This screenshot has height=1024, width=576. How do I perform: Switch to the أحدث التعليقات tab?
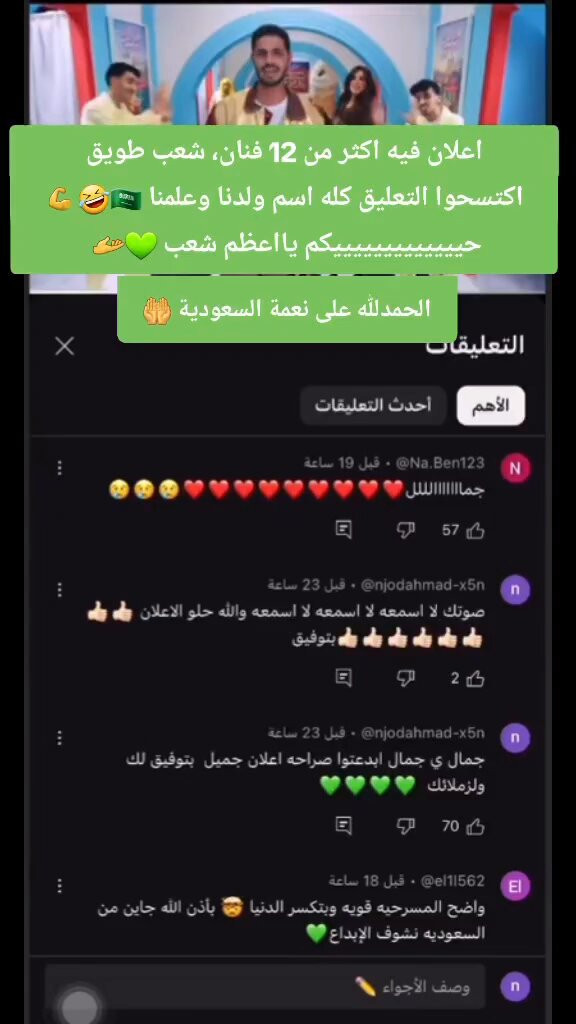coord(373,406)
